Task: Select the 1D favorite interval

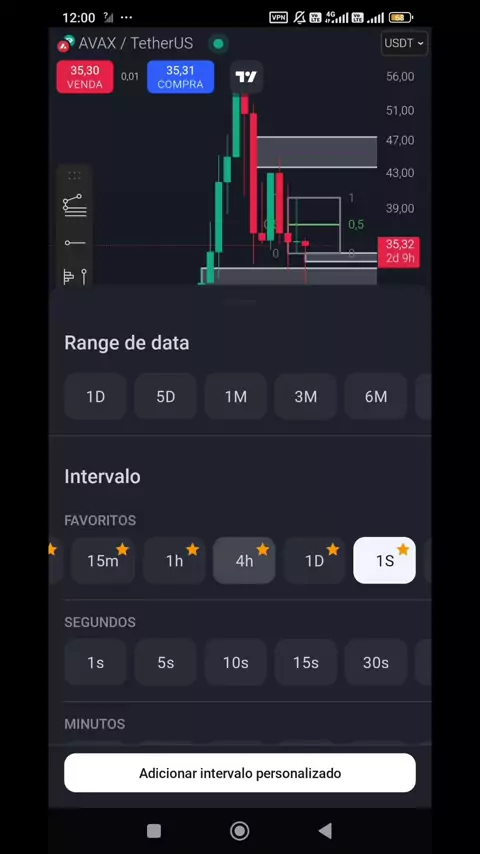Action: [314, 560]
